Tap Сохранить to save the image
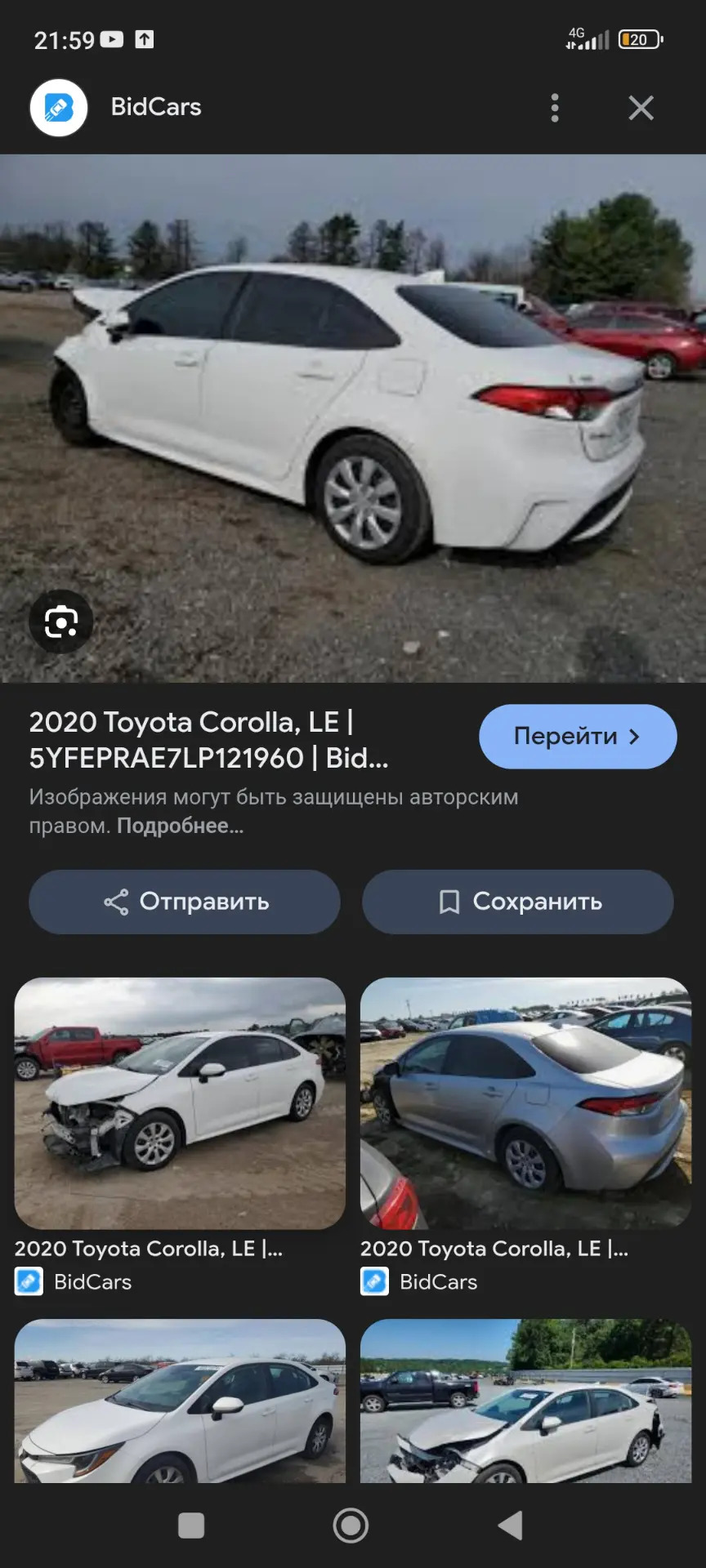This screenshot has width=706, height=1568. click(518, 902)
